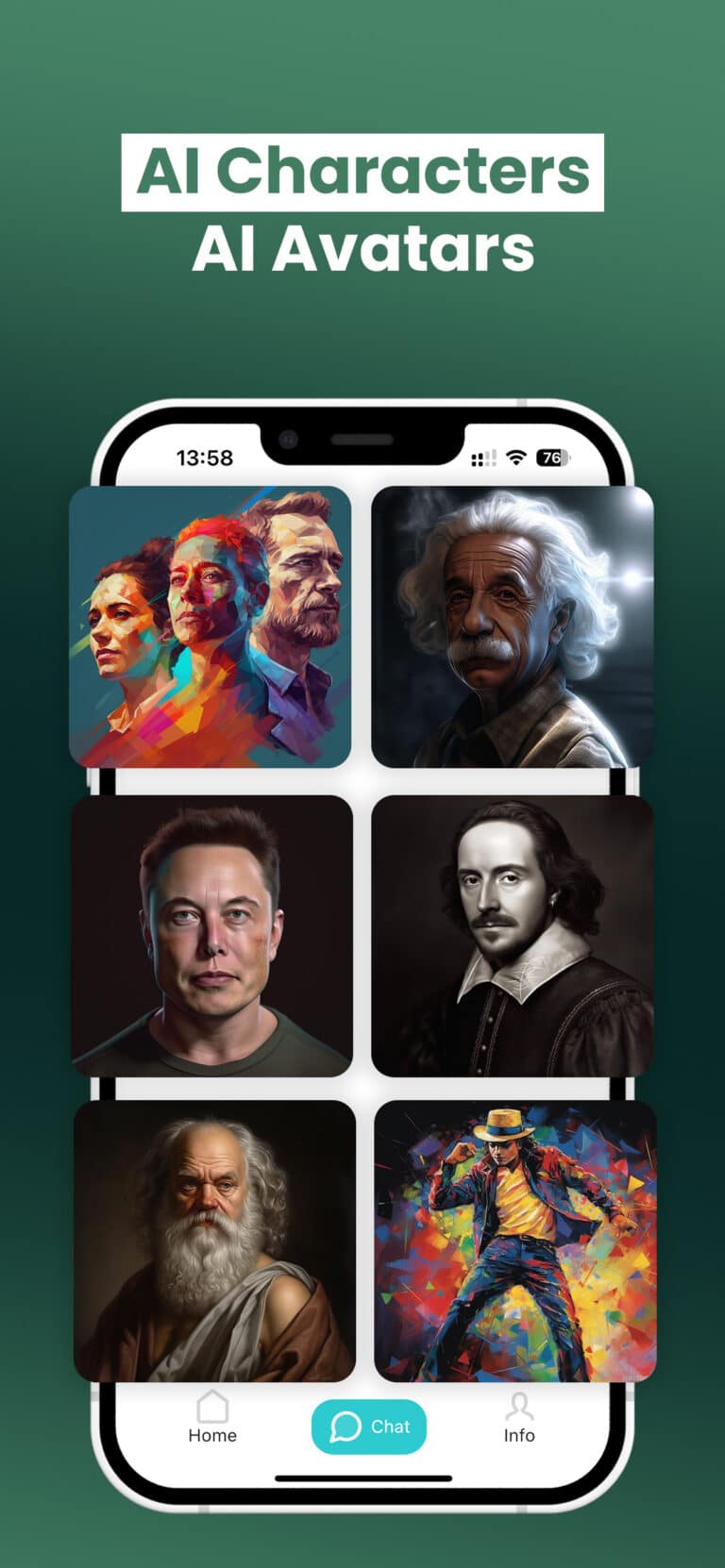Tap the Home label in the tab bar
The image size is (725, 1568).
211,1436
